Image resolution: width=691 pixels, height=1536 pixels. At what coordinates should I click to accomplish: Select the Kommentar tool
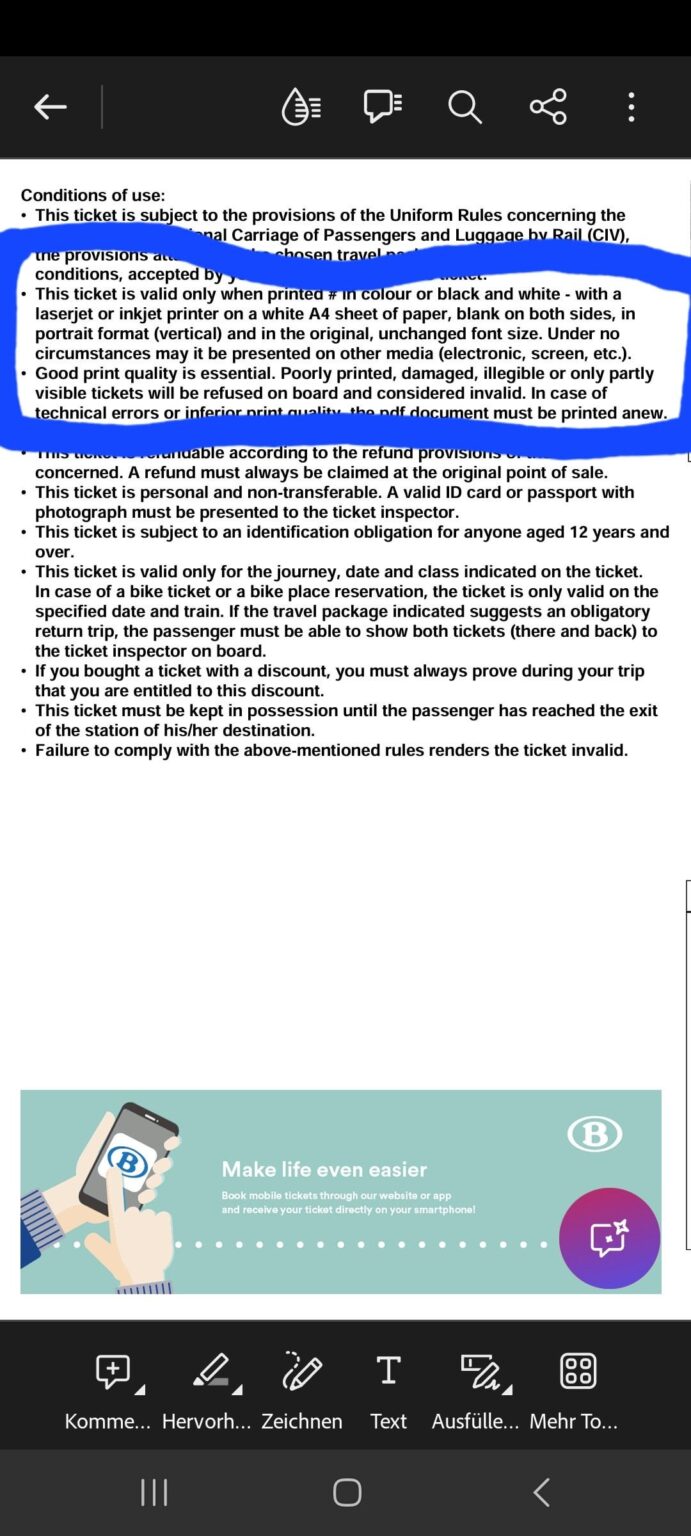[x=108, y=1391]
